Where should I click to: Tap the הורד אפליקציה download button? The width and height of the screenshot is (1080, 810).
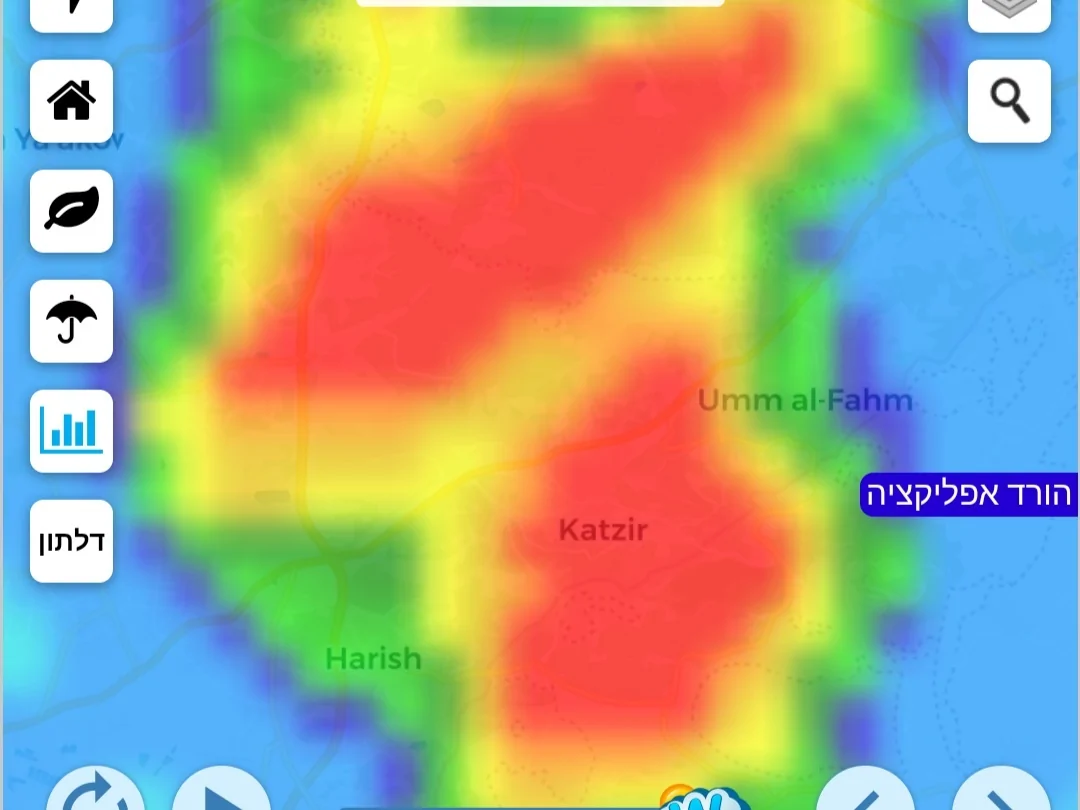pyautogui.click(x=968, y=494)
